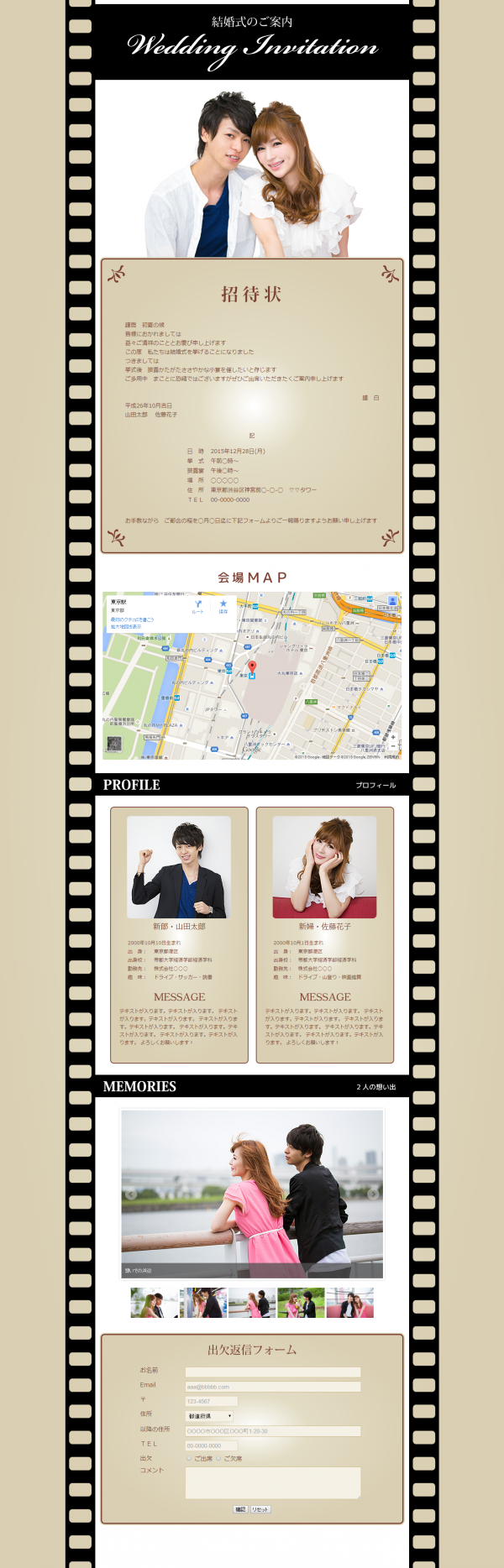Select the ご出席 attendance radio button
Viewport: 504px width, 1568px height.
pos(189,1458)
